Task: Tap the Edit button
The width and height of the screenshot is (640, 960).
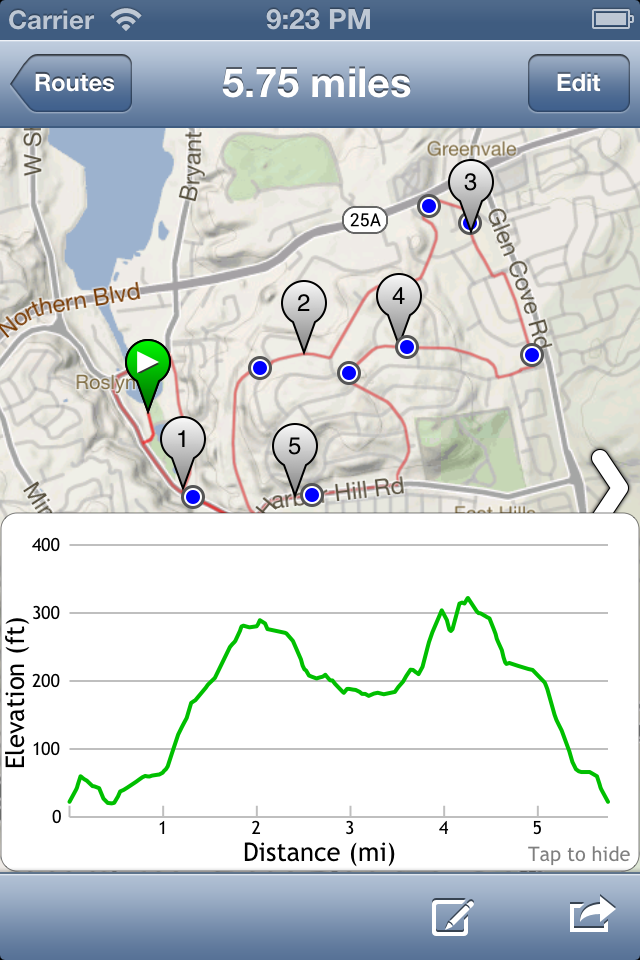Action: [578, 84]
